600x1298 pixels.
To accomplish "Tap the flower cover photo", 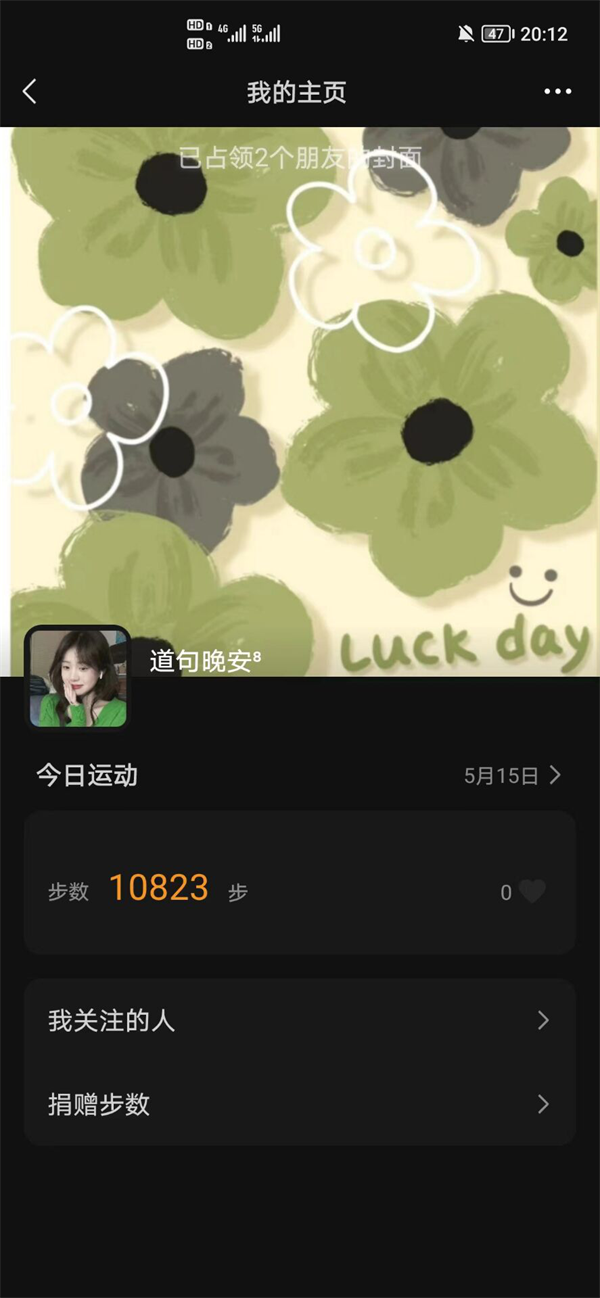I will [x=300, y=400].
